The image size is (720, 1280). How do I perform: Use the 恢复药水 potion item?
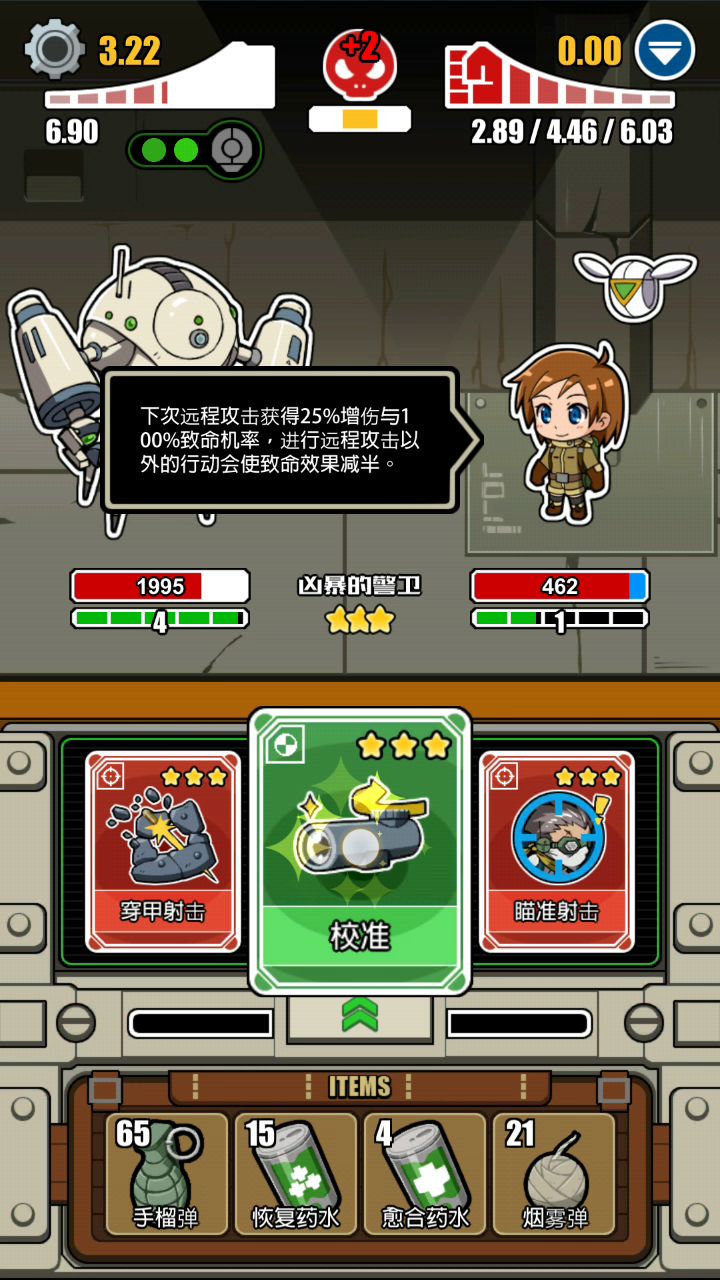pyautogui.click(x=295, y=1174)
